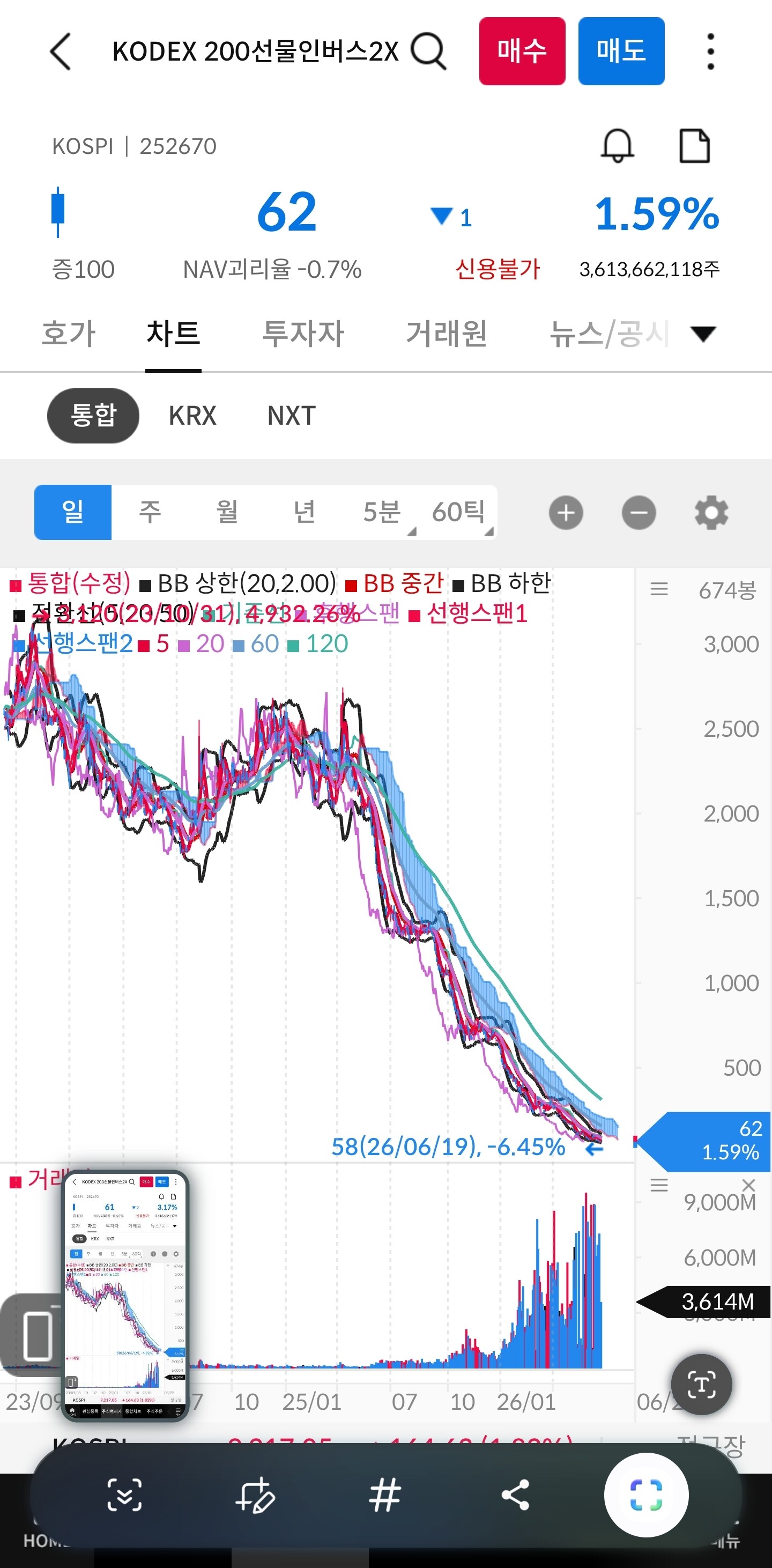Screen dimensions: 772x1568
Task: Select the NXT market chip
Action: (x=292, y=416)
